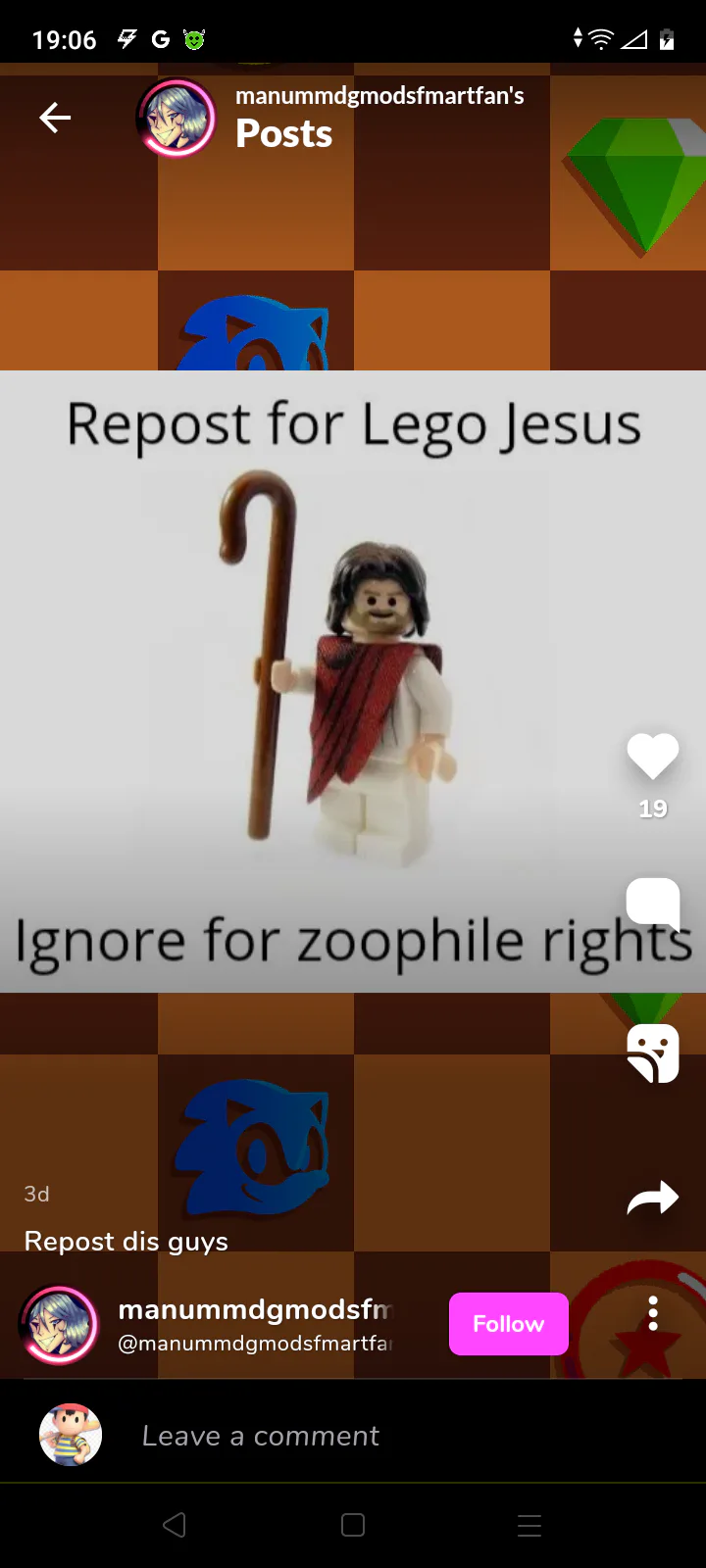Go back using the top arrow

pyautogui.click(x=55, y=119)
